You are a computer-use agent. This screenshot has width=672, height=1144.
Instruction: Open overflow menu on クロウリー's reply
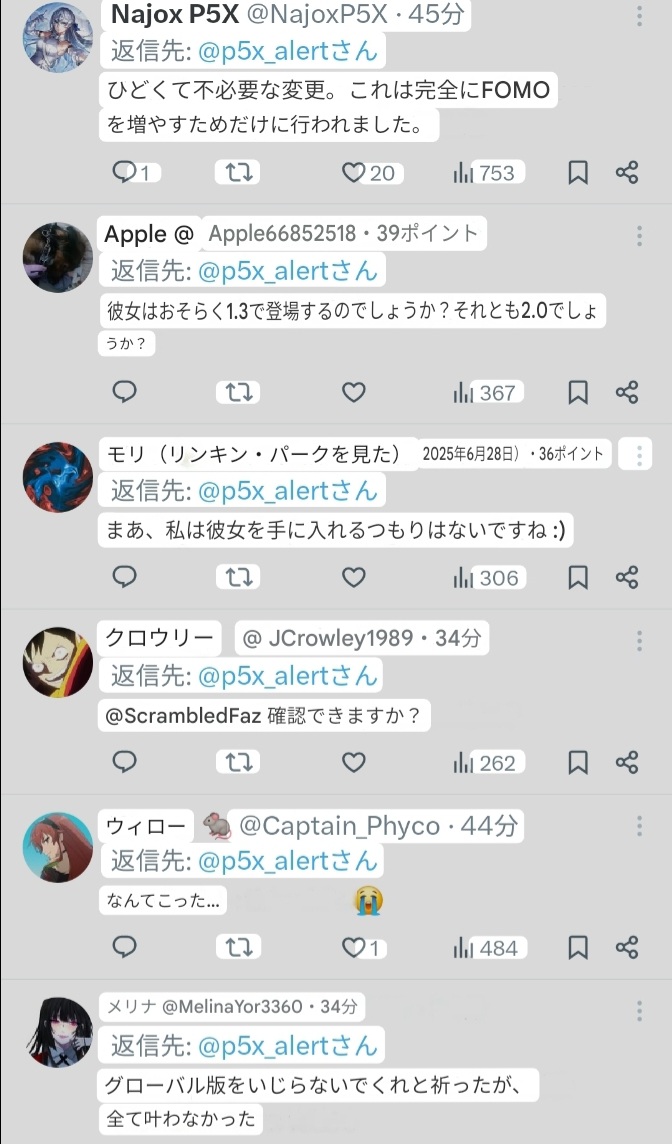point(639,641)
